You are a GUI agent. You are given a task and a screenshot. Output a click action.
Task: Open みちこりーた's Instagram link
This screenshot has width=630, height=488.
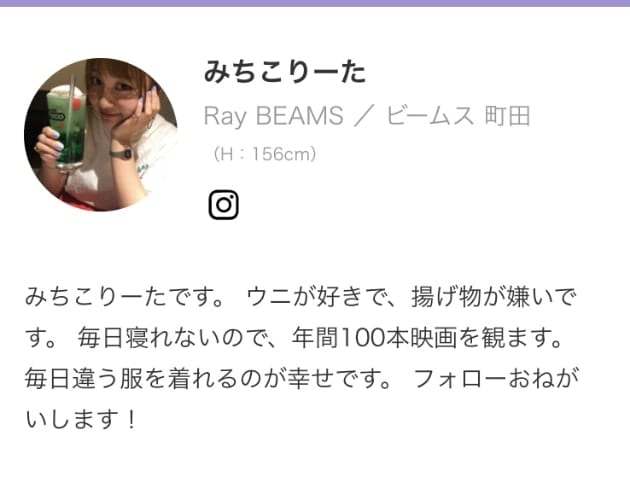tap(223, 205)
